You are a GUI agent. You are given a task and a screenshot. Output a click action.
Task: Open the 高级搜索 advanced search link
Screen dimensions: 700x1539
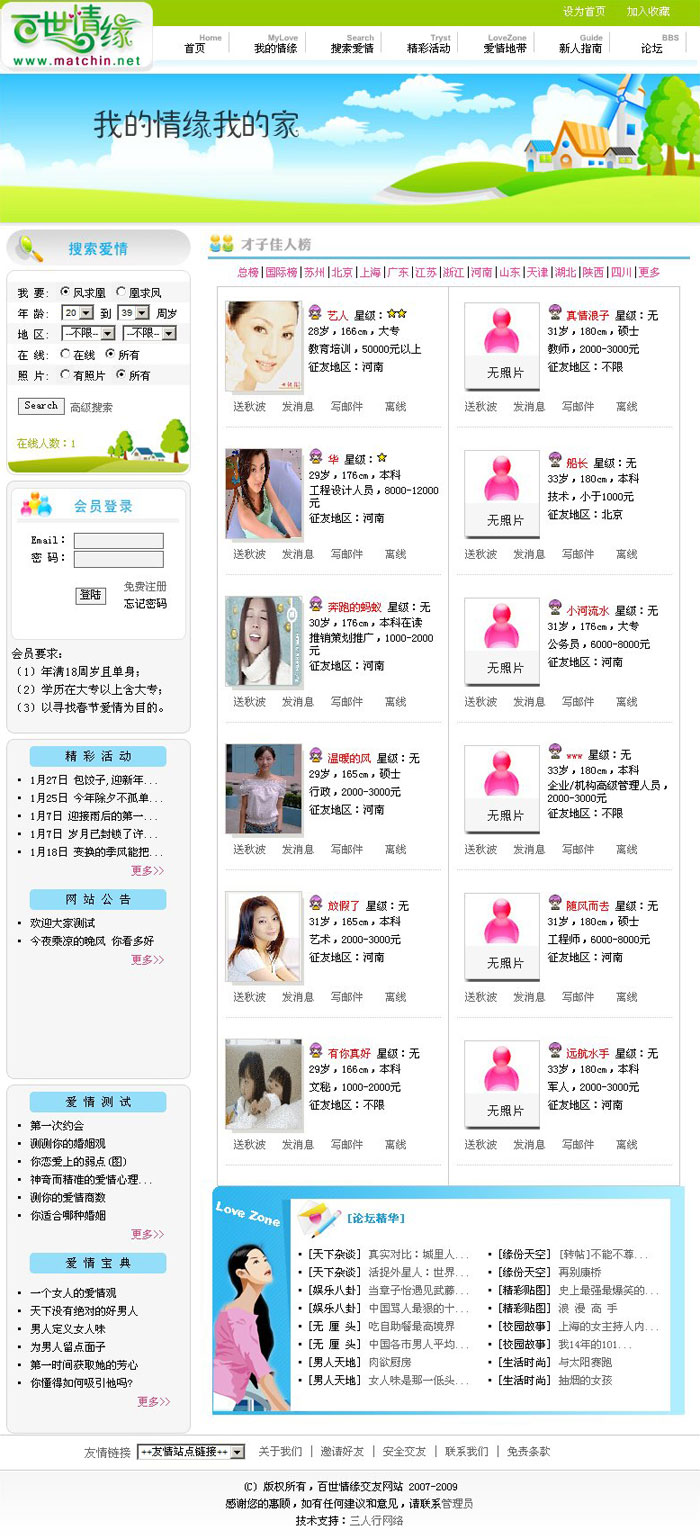91,407
